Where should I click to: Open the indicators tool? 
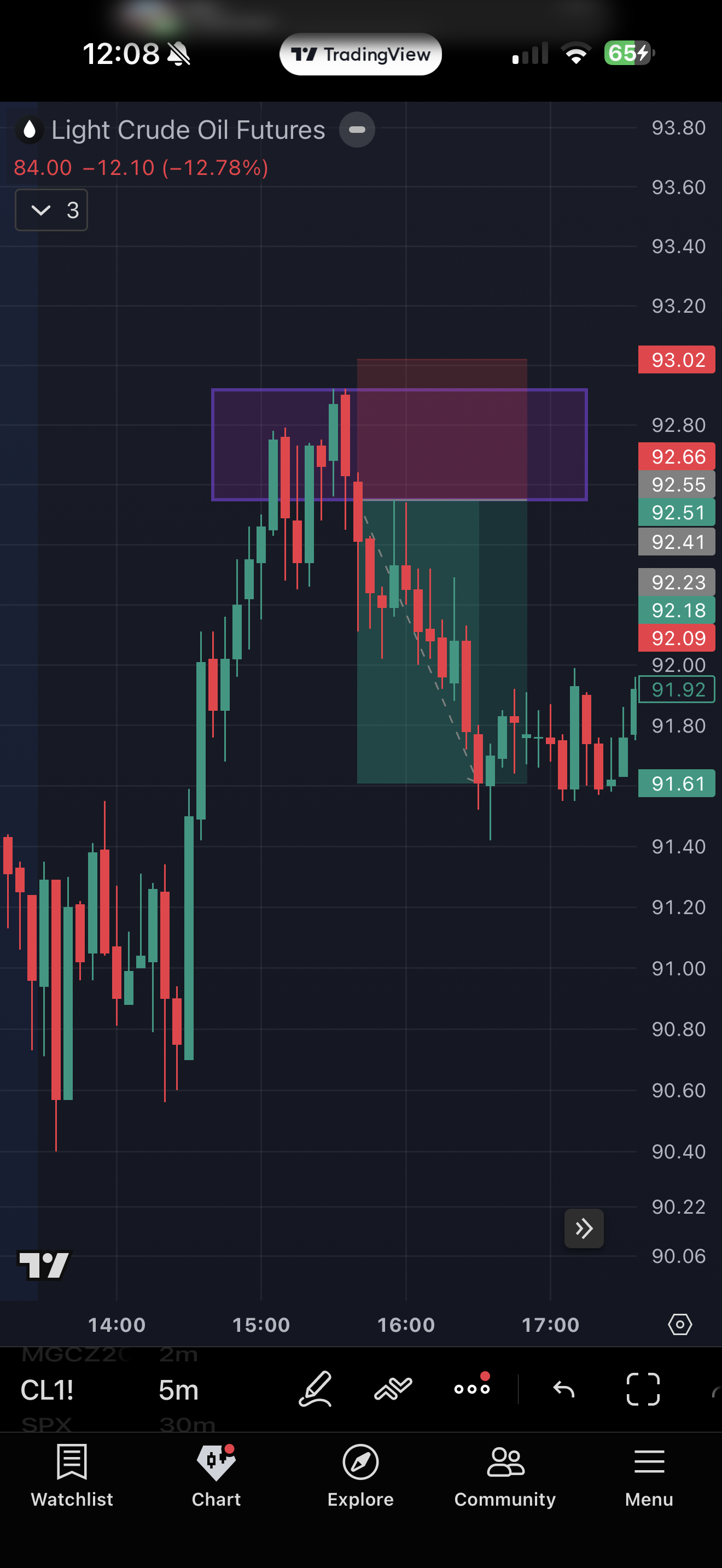(x=393, y=1389)
